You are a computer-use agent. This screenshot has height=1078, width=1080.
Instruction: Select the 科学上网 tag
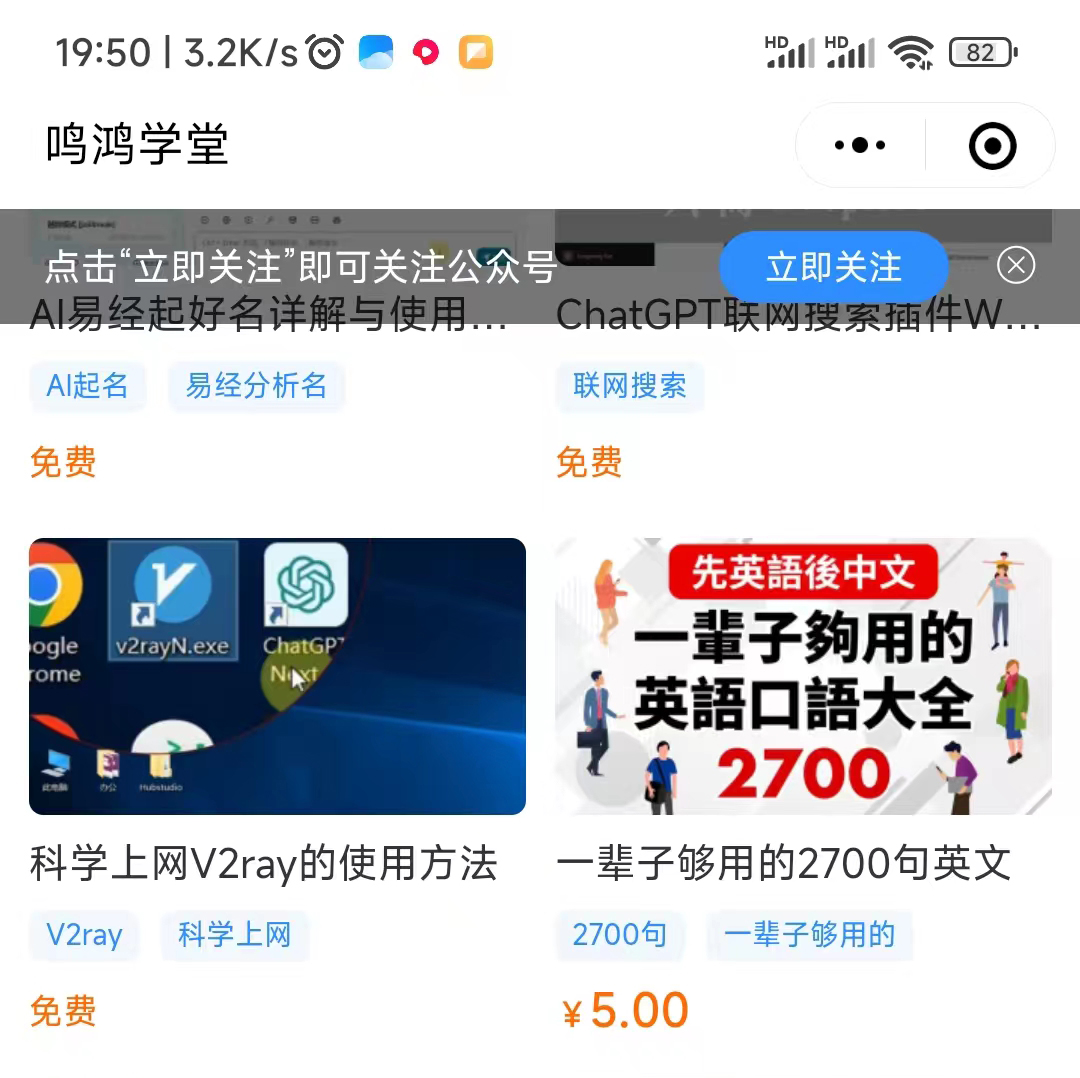(x=234, y=936)
